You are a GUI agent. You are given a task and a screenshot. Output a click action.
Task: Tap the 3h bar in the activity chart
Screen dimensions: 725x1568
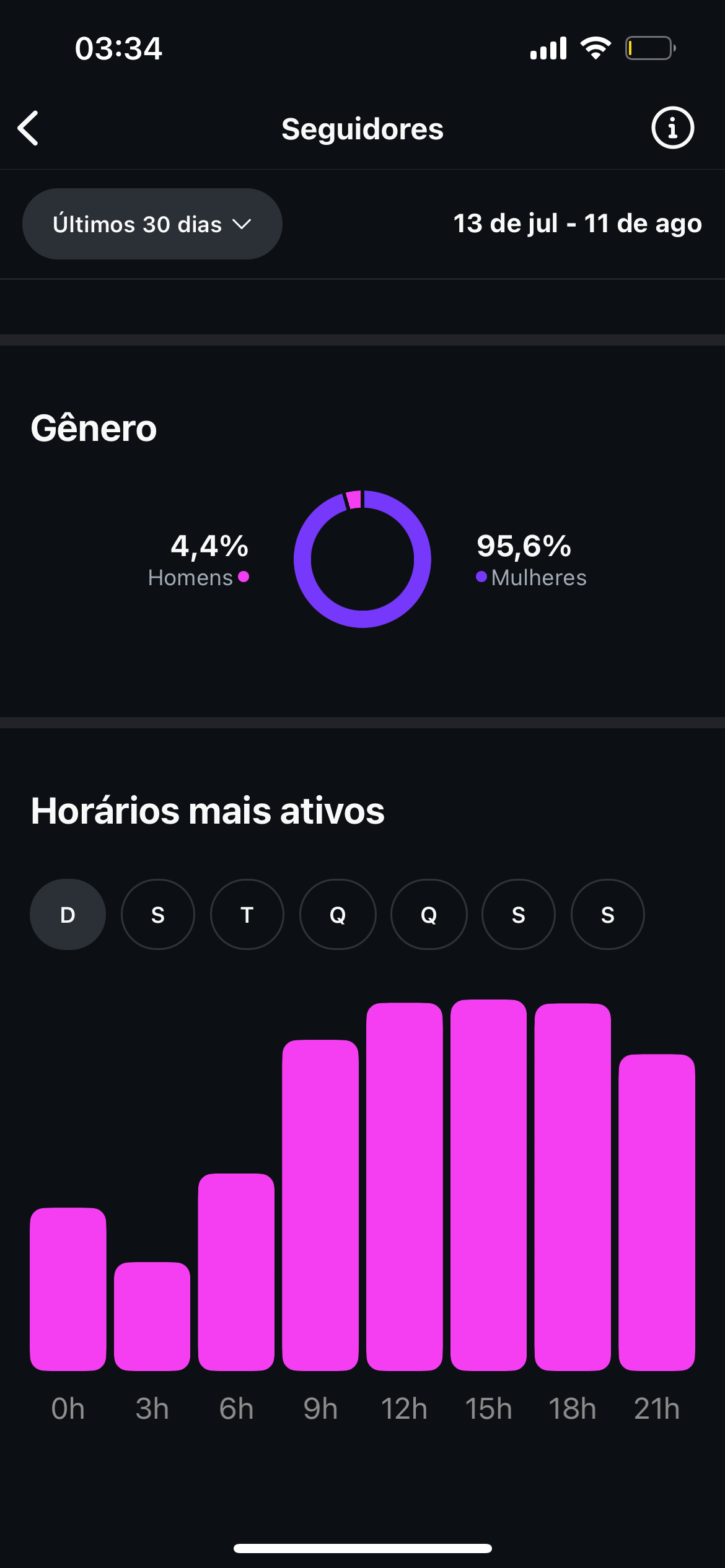tap(152, 1316)
